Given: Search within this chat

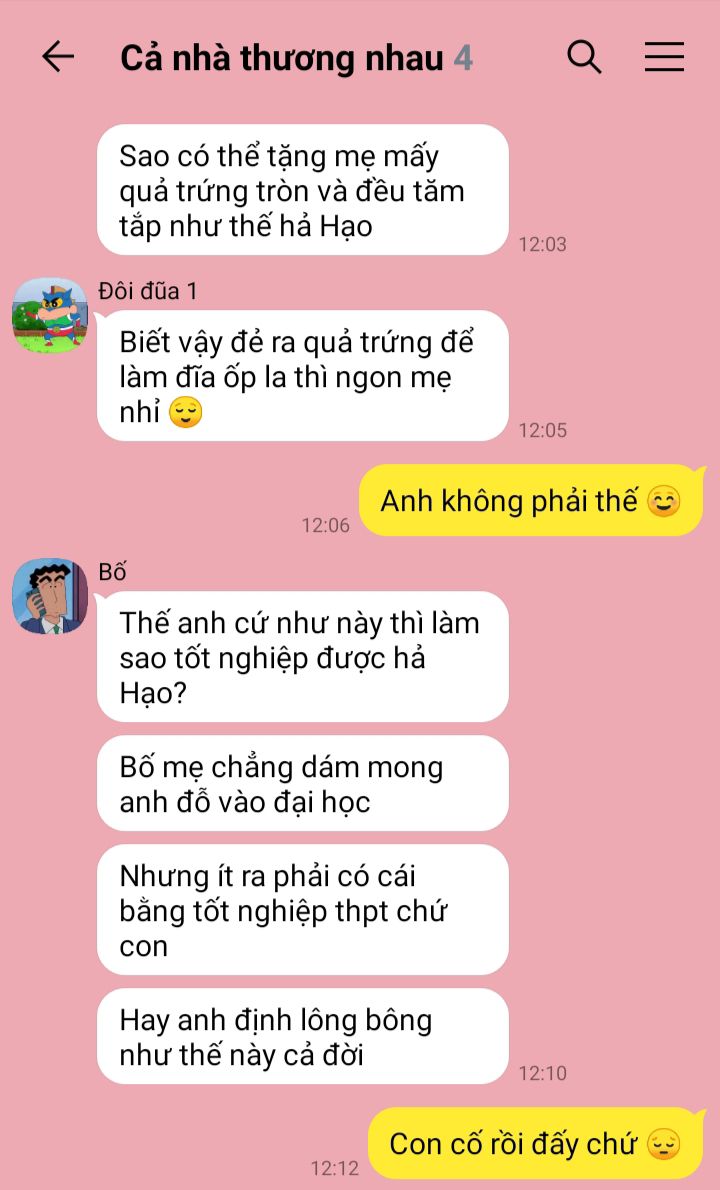Looking at the screenshot, I should (x=584, y=57).
